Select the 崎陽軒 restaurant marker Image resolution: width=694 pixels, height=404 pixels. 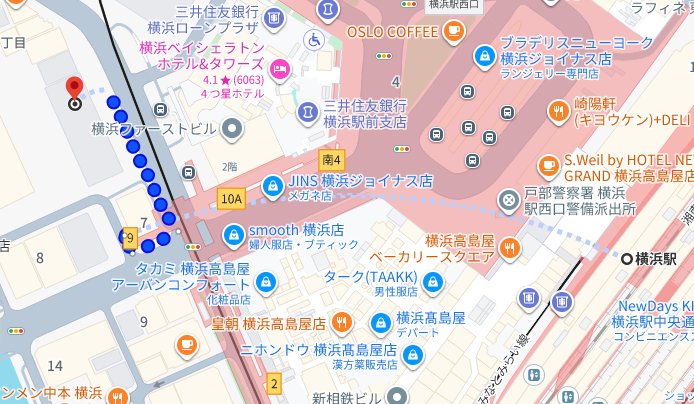tap(559, 110)
